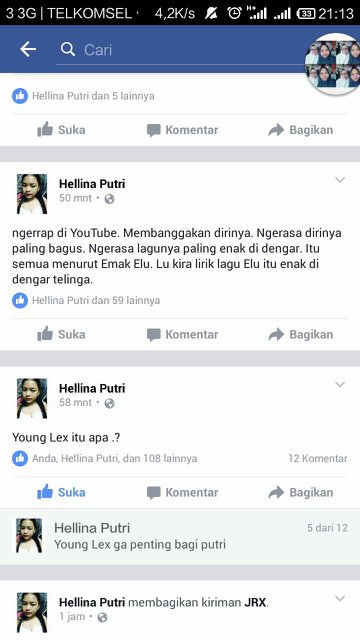The width and height of the screenshot is (360, 640).
Task: Open the 12 Komentar link
Action: 318,458
